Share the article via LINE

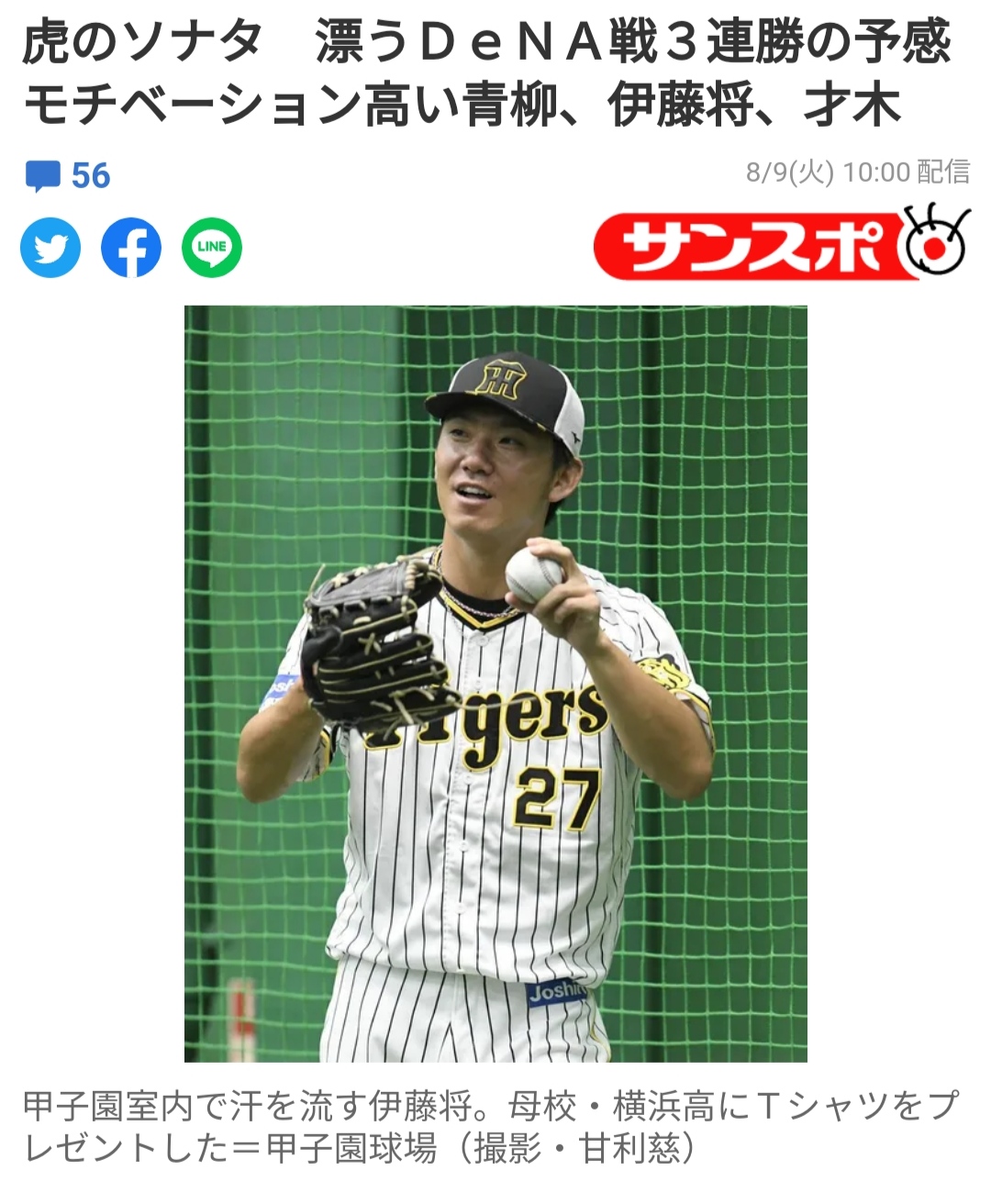coord(212,247)
